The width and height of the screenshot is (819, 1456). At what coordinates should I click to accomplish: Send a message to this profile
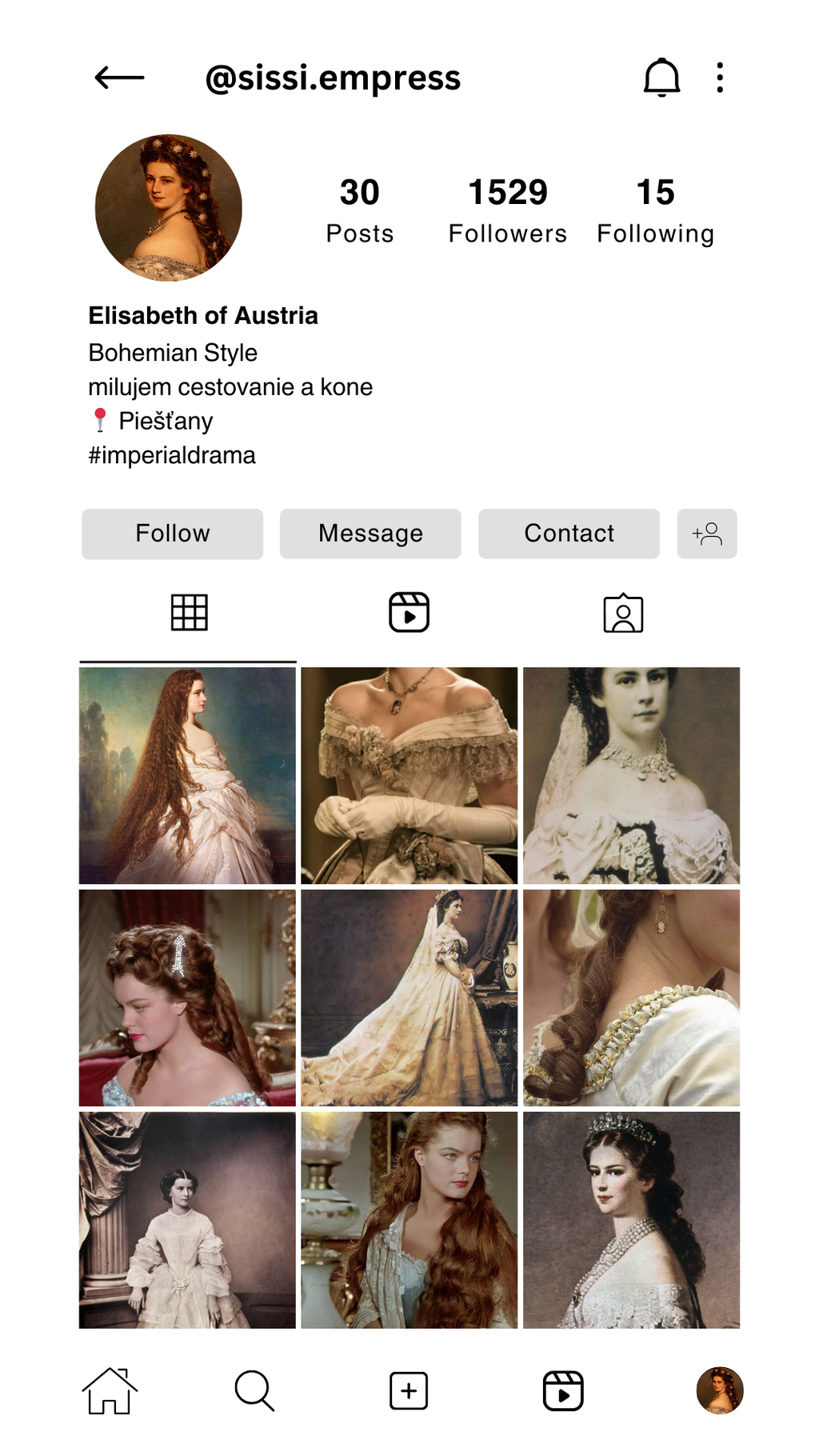coord(370,534)
